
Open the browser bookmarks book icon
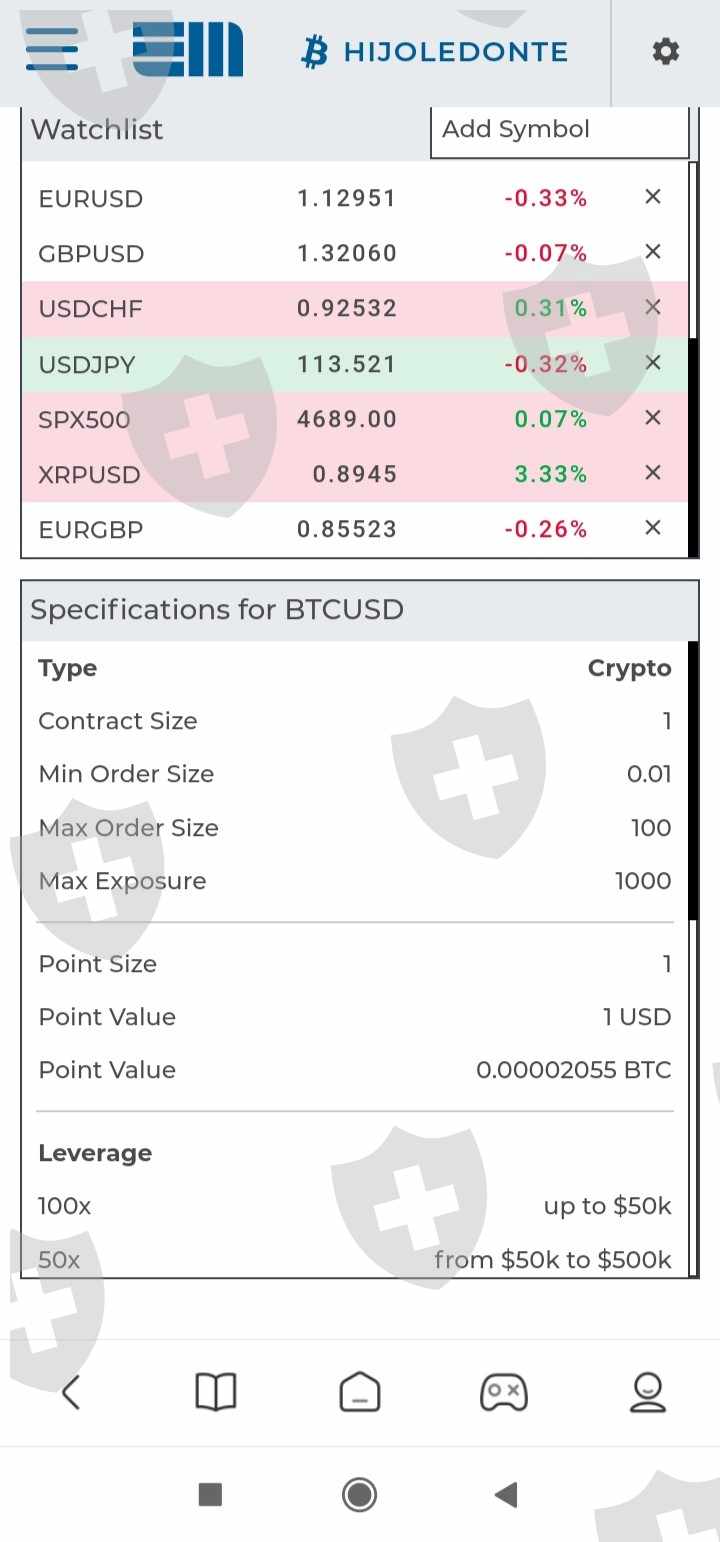coord(215,1392)
